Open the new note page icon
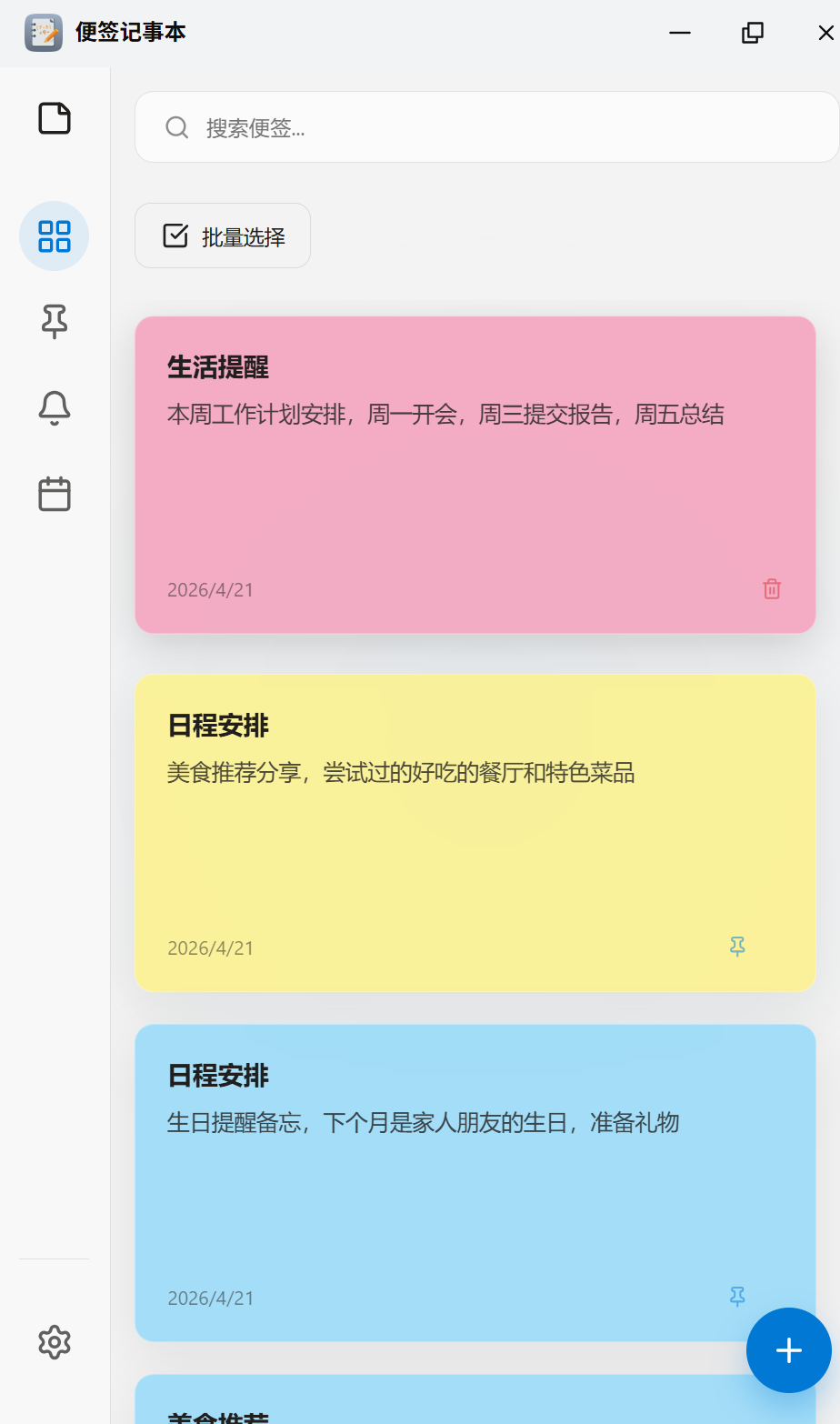 point(55,118)
